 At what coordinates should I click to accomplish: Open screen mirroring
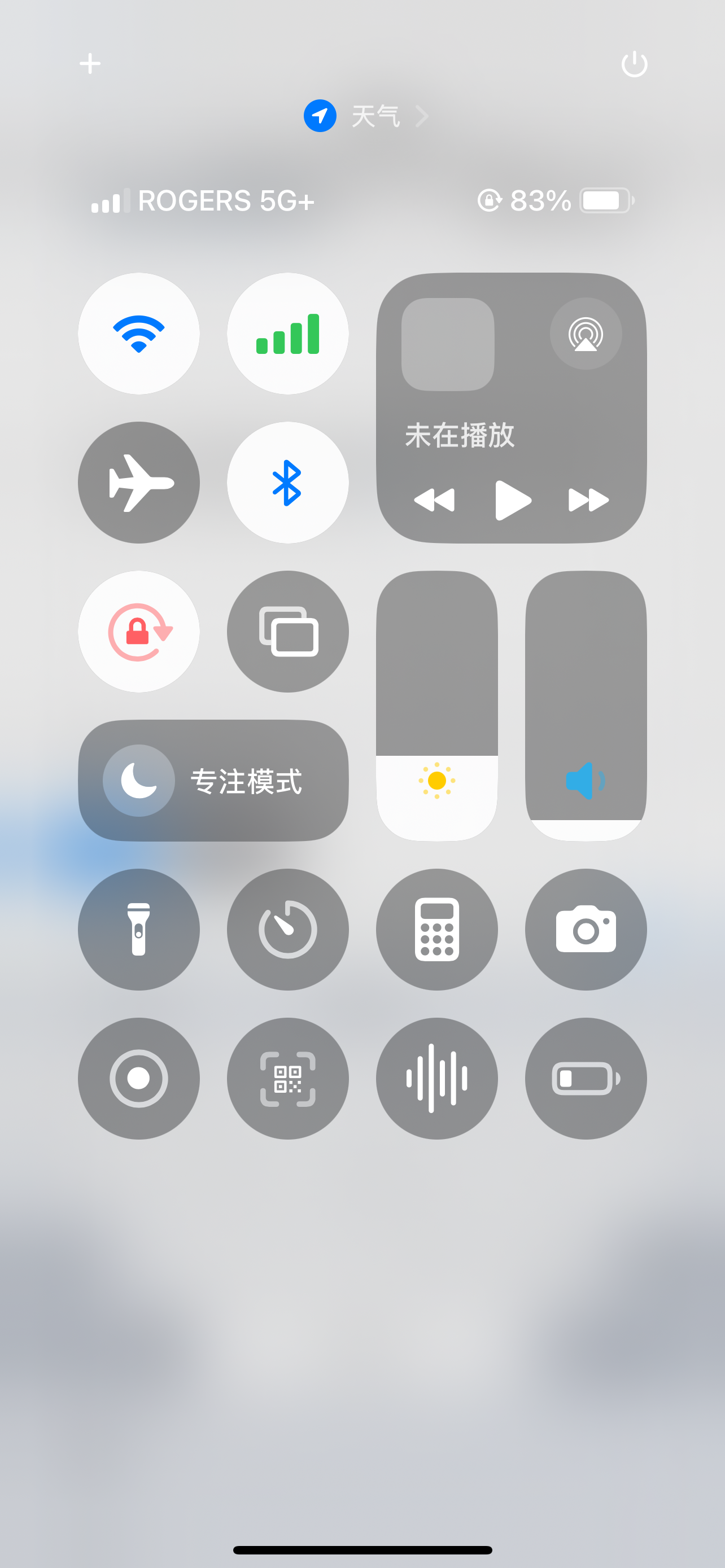coord(287,632)
